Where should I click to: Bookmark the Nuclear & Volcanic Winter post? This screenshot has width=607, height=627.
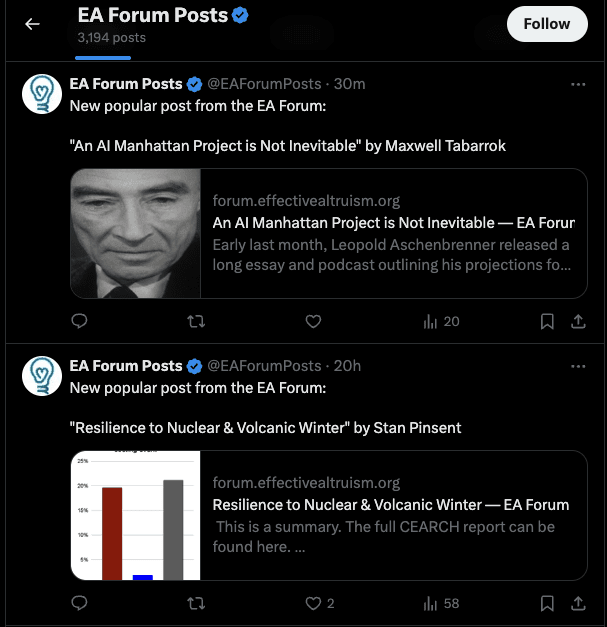pyautogui.click(x=547, y=603)
